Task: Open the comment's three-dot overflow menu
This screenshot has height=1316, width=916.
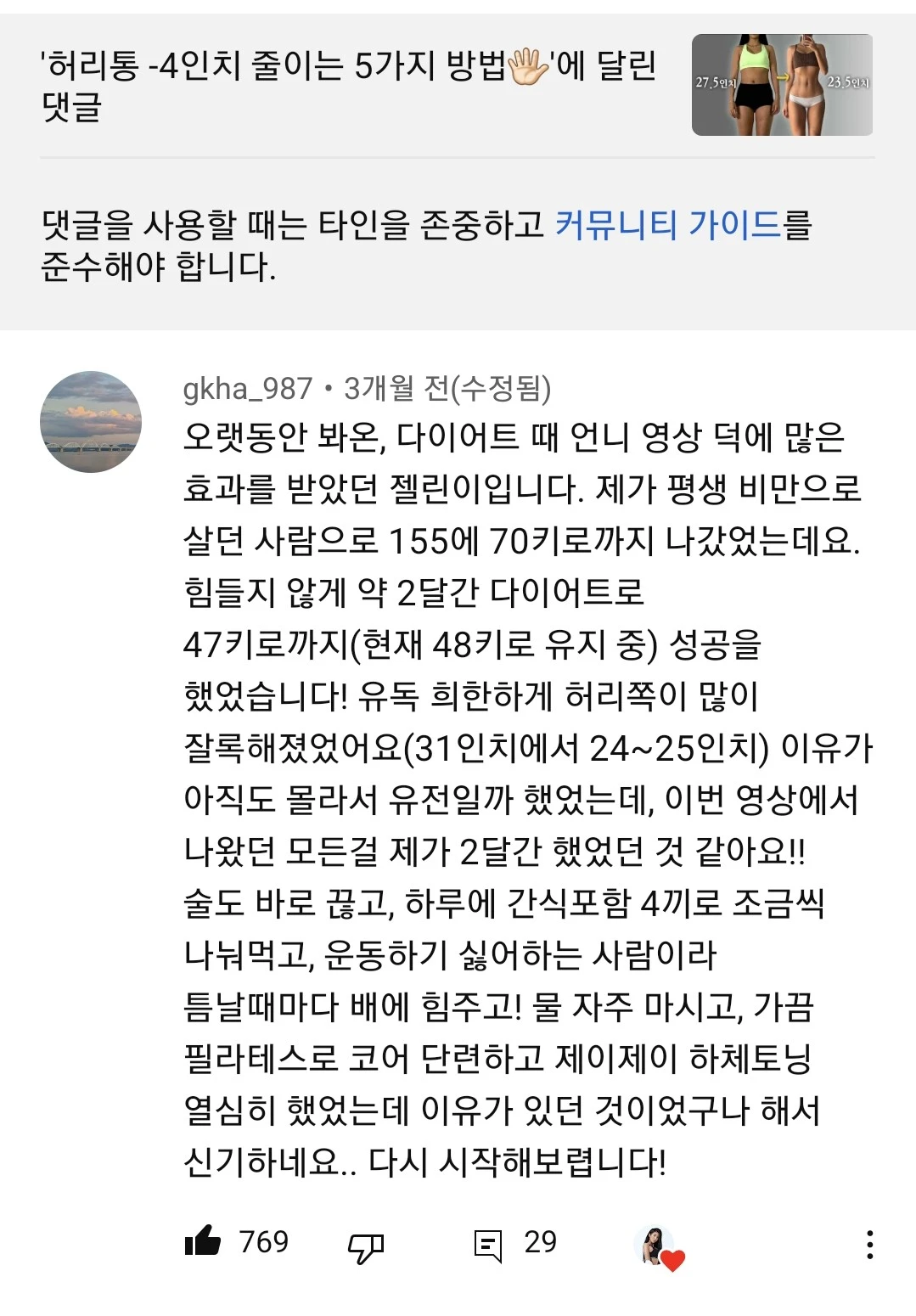Action: [869, 1244]
